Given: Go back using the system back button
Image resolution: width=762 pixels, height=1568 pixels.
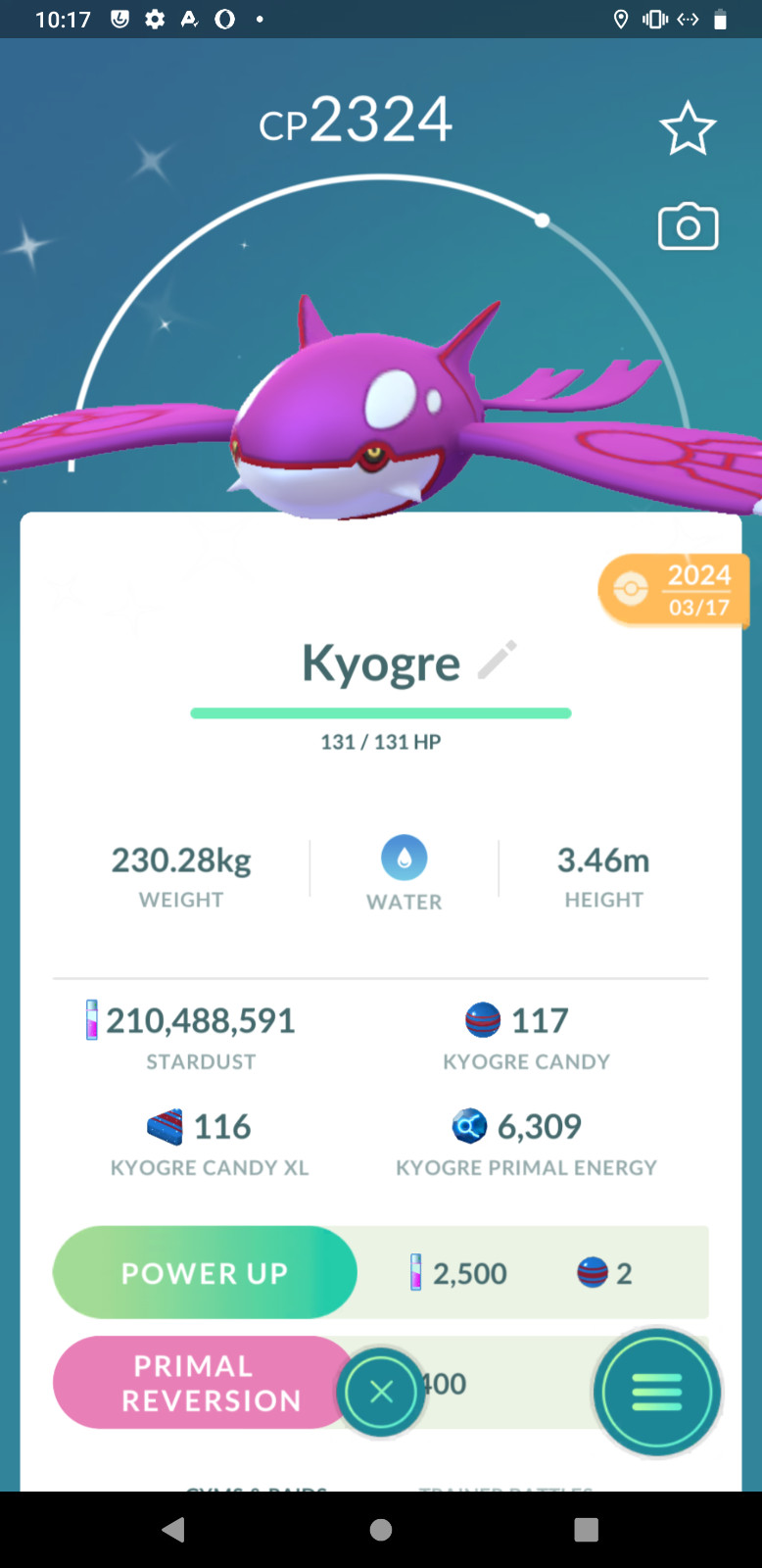Looking at the screenshot, I should pyautogui.click(x=174, y=1530).
